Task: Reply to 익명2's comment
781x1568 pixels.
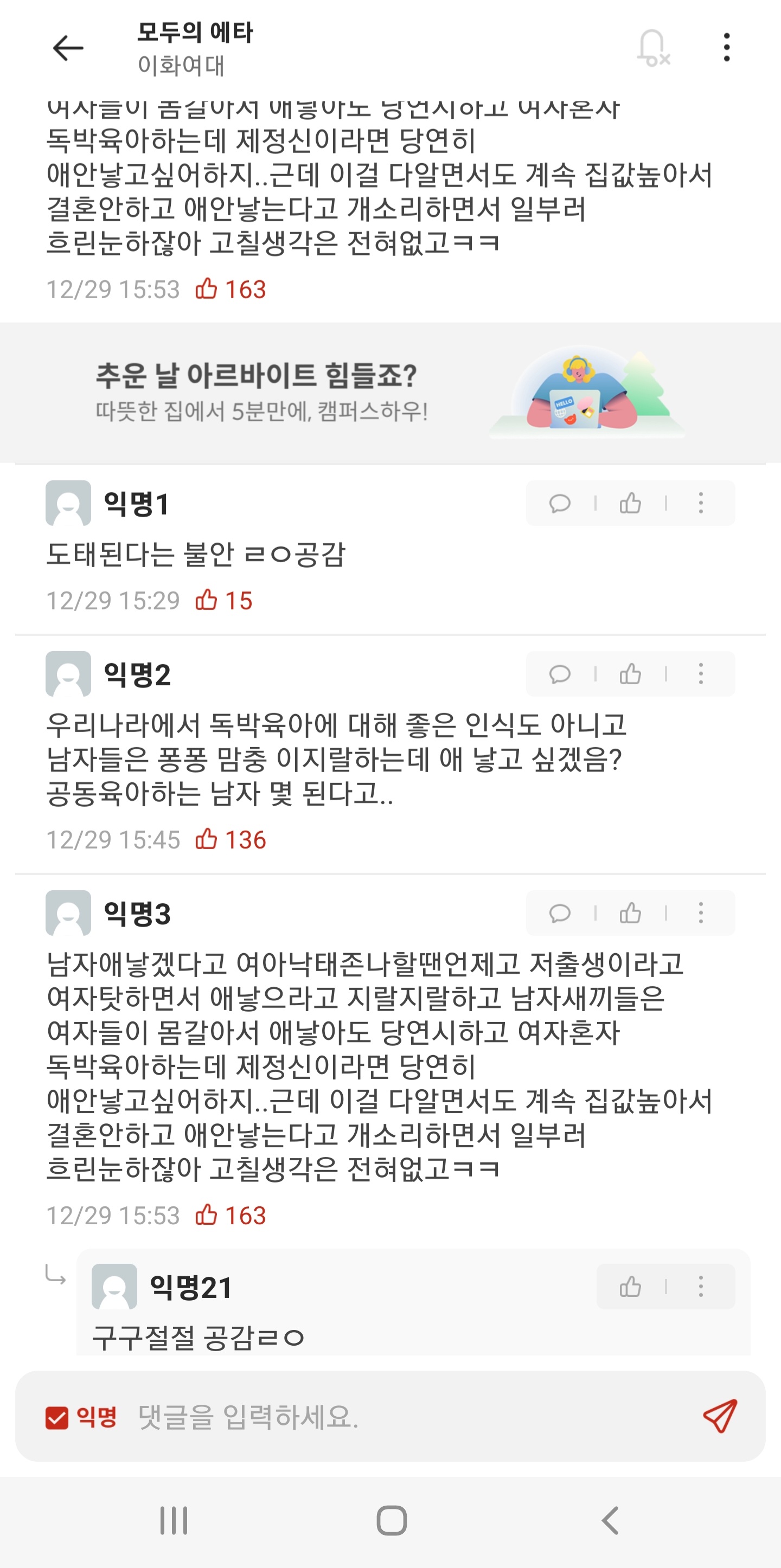Action: coord(559,674)
